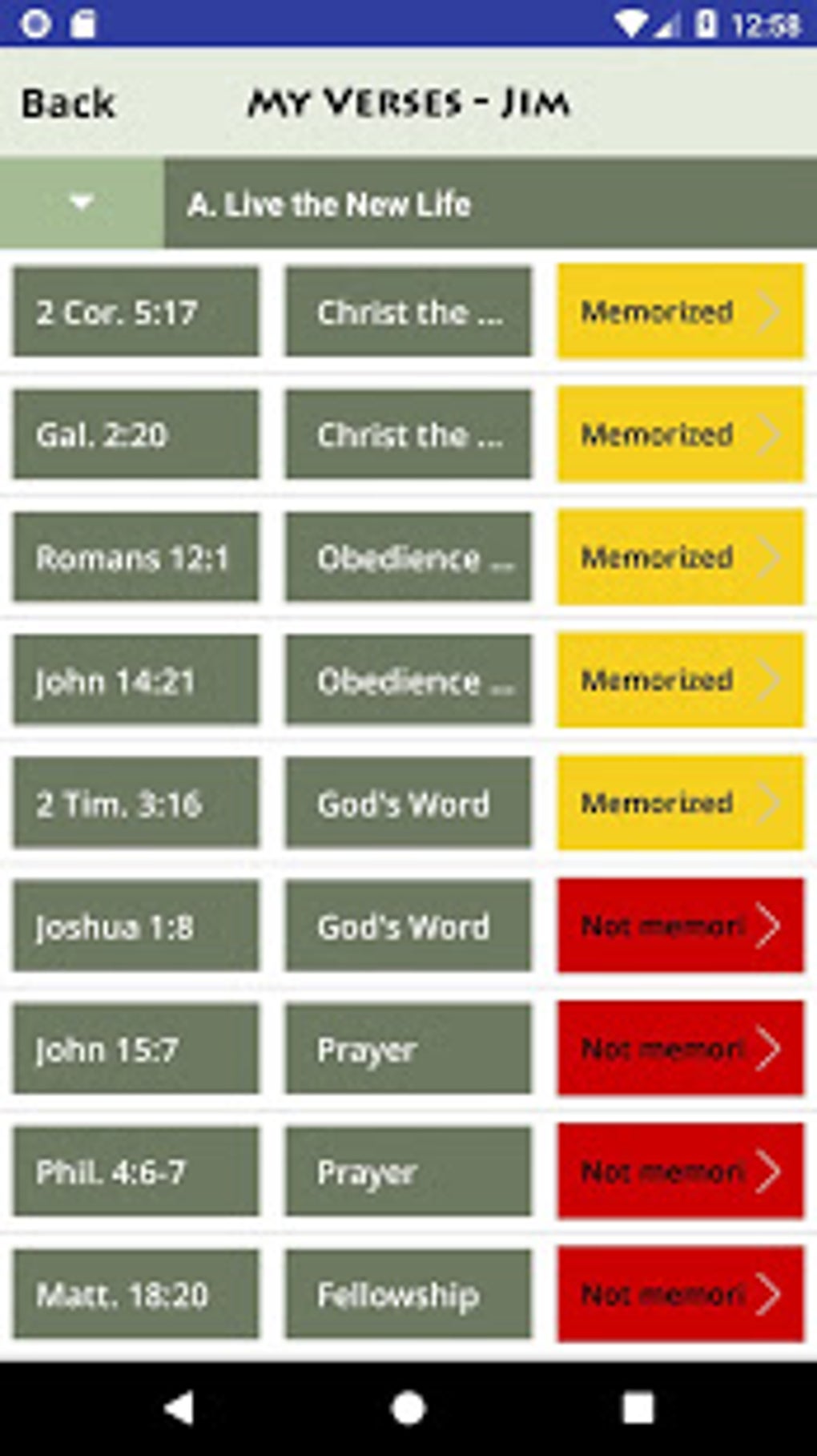817x1456 pixels.
Task: Open the Fellowship topic button
Action: pyautogui.click(x=408, y=1294)
